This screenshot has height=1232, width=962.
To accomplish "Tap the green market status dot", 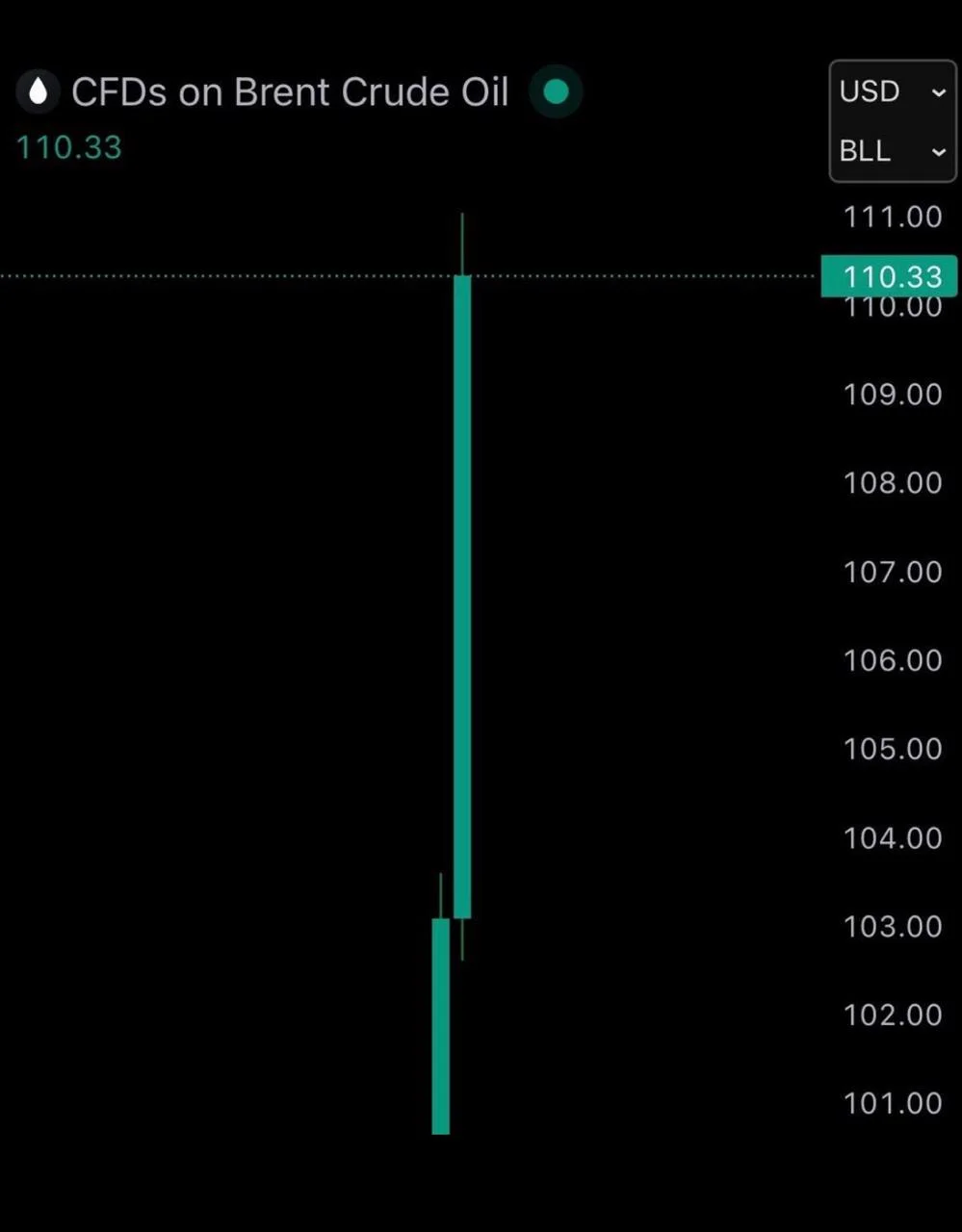I will 556,91.
